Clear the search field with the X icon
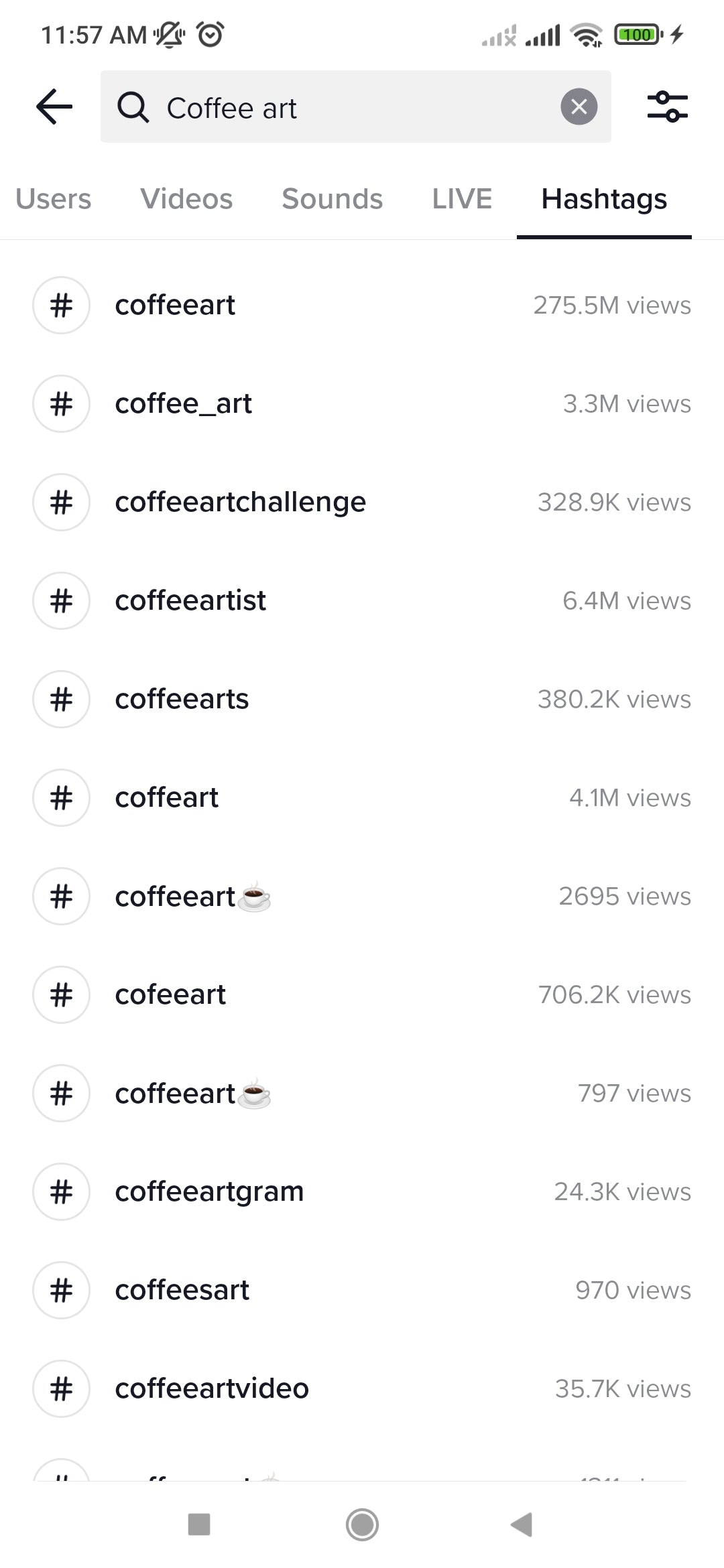The image size is (724, 1568). click(579, 106)
